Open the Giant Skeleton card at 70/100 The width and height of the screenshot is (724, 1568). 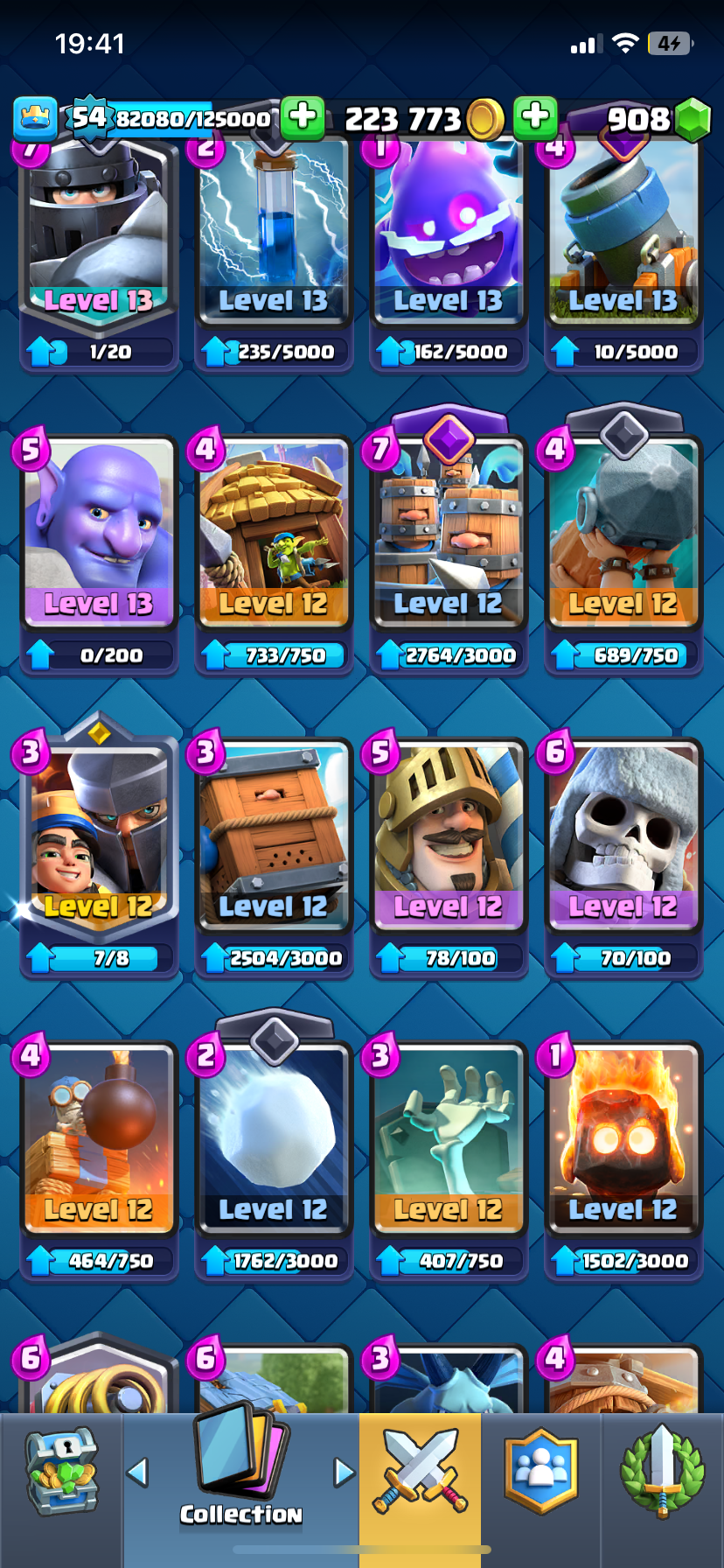[623, 856]
